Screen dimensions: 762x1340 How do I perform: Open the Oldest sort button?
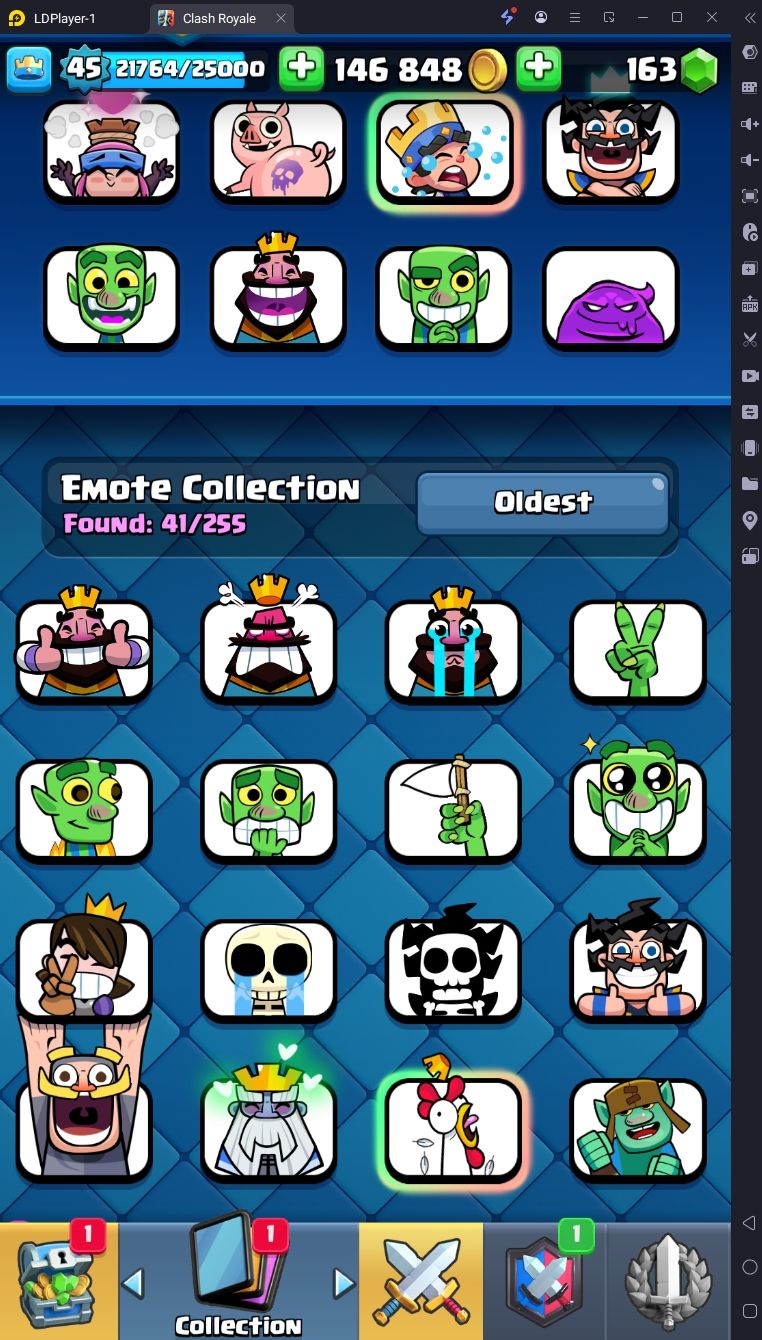tap(543, 503)
